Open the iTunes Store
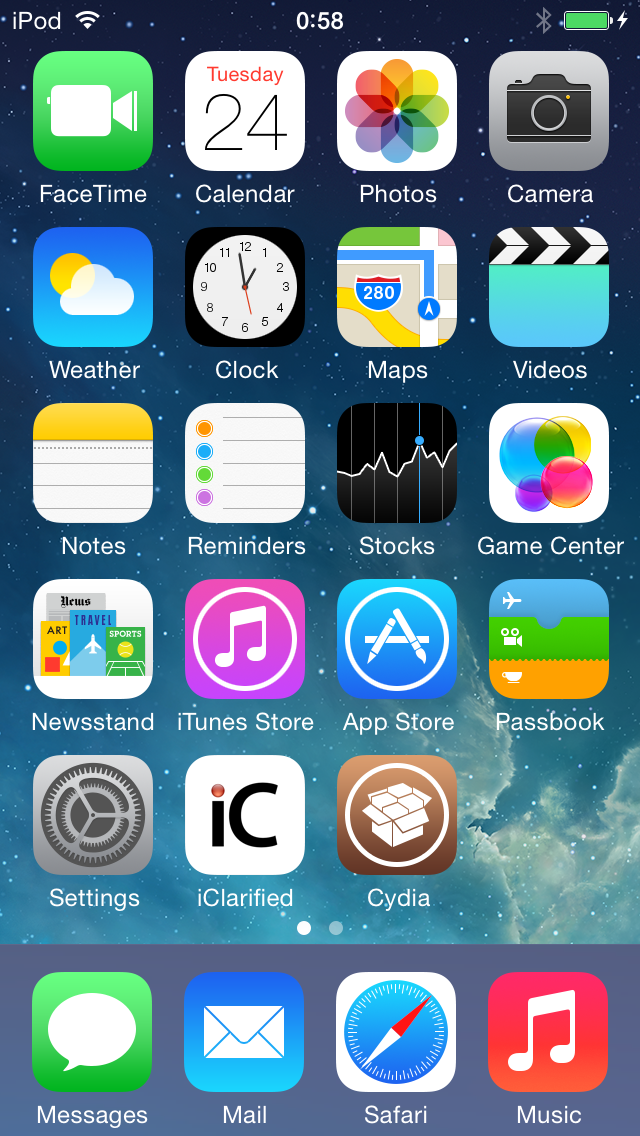 (245, 639)
